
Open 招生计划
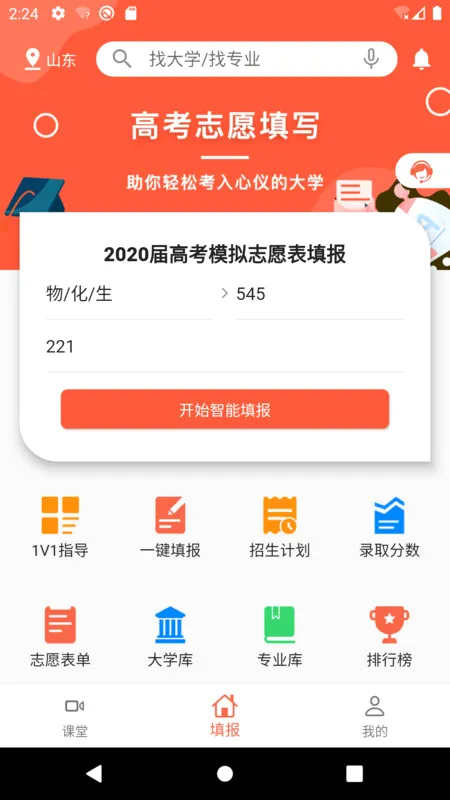[280, 527]
